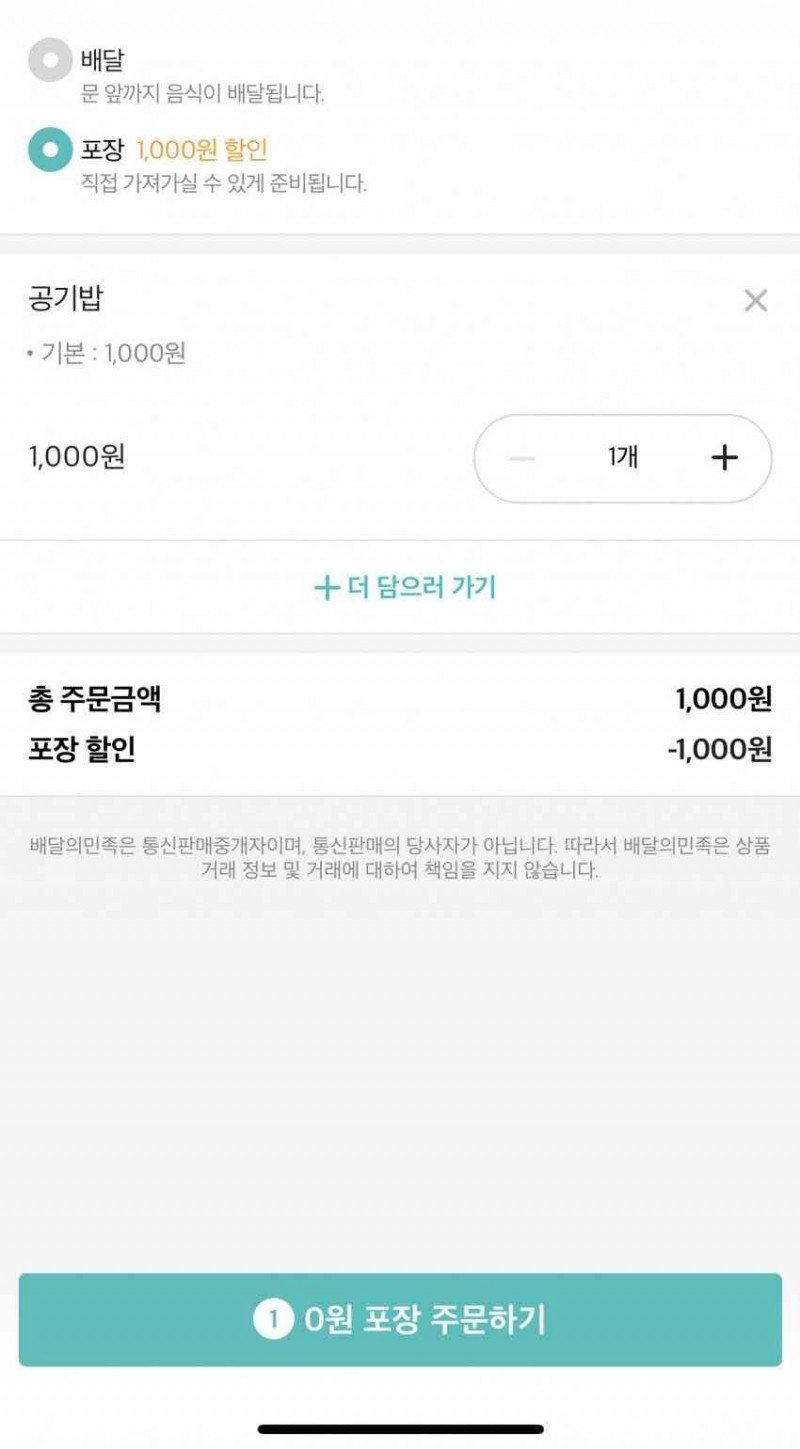Screen dimensions: 800x1449
Task: Decrease 공기밥 quantity with minus
Action: [x=522, y=458]
